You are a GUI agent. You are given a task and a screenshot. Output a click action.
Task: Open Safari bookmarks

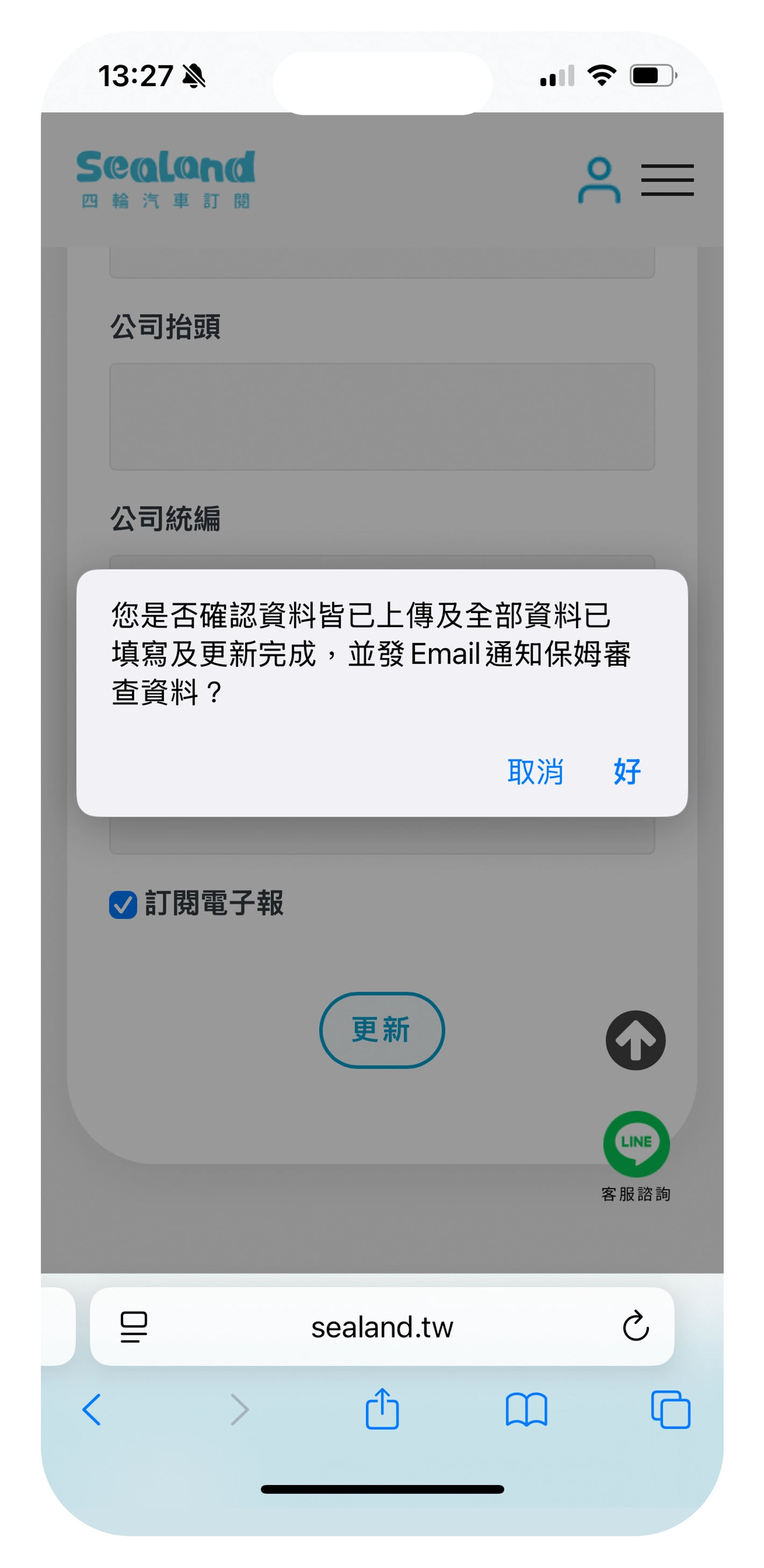[526, 1410]
